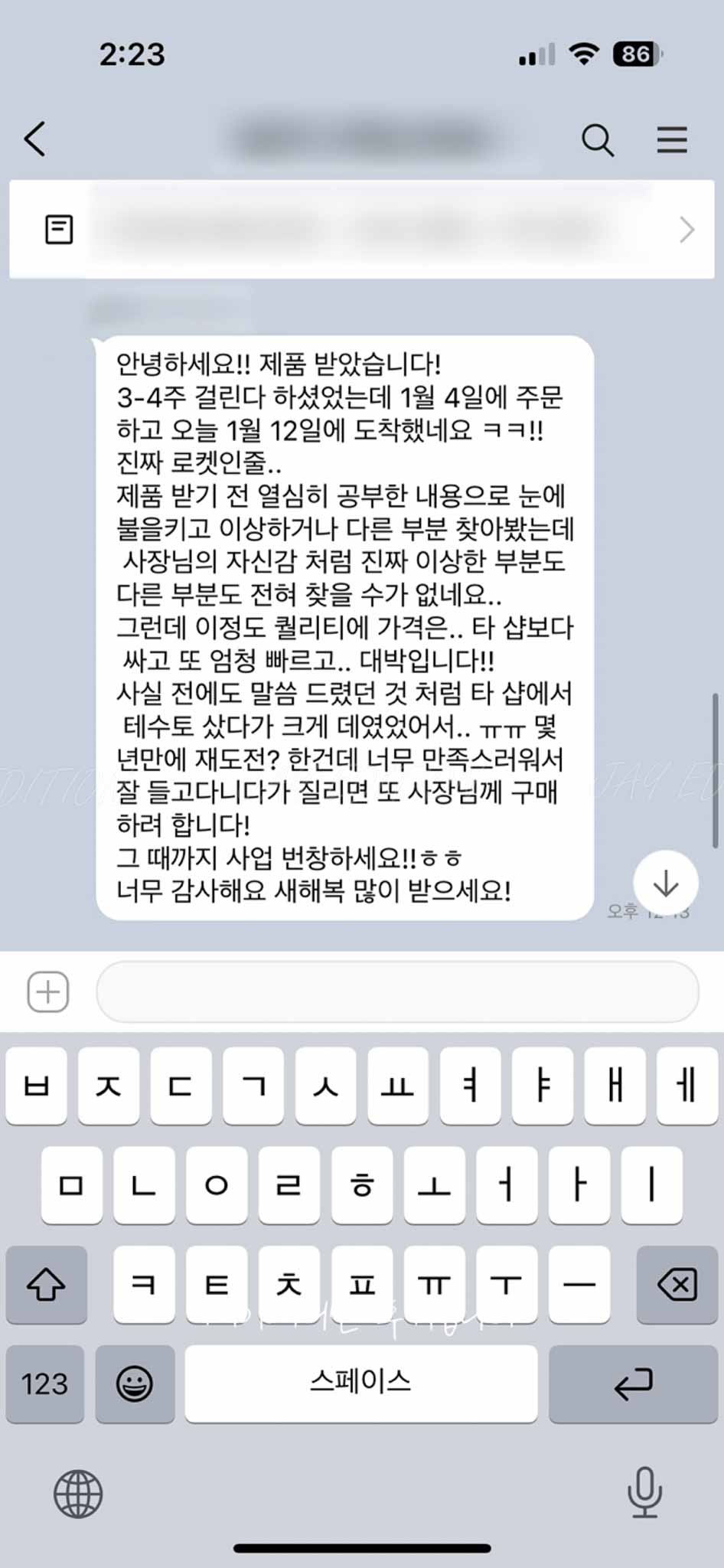
Task: Open the emoji keyboard
Action: (135, 1383)
